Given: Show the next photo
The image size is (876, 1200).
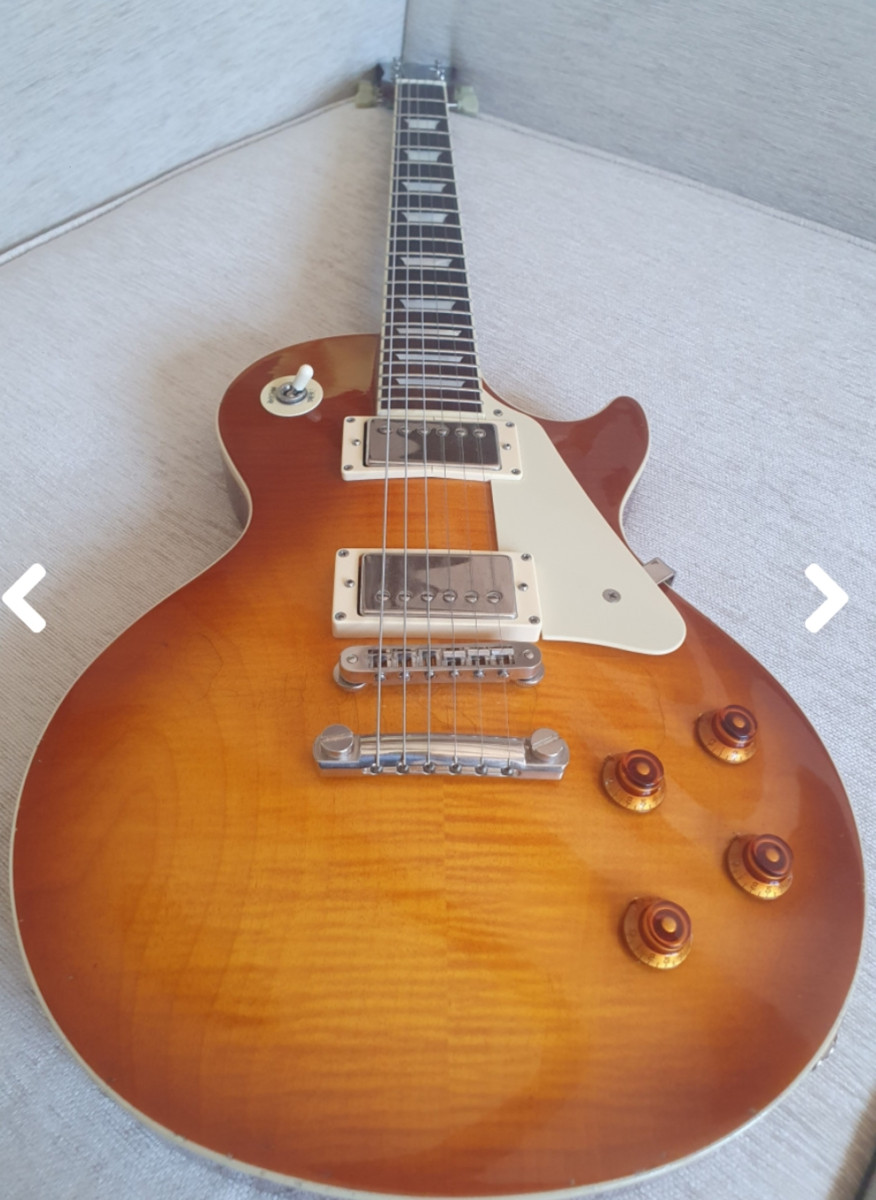Looking at the screenshot, I should (826, 598).
